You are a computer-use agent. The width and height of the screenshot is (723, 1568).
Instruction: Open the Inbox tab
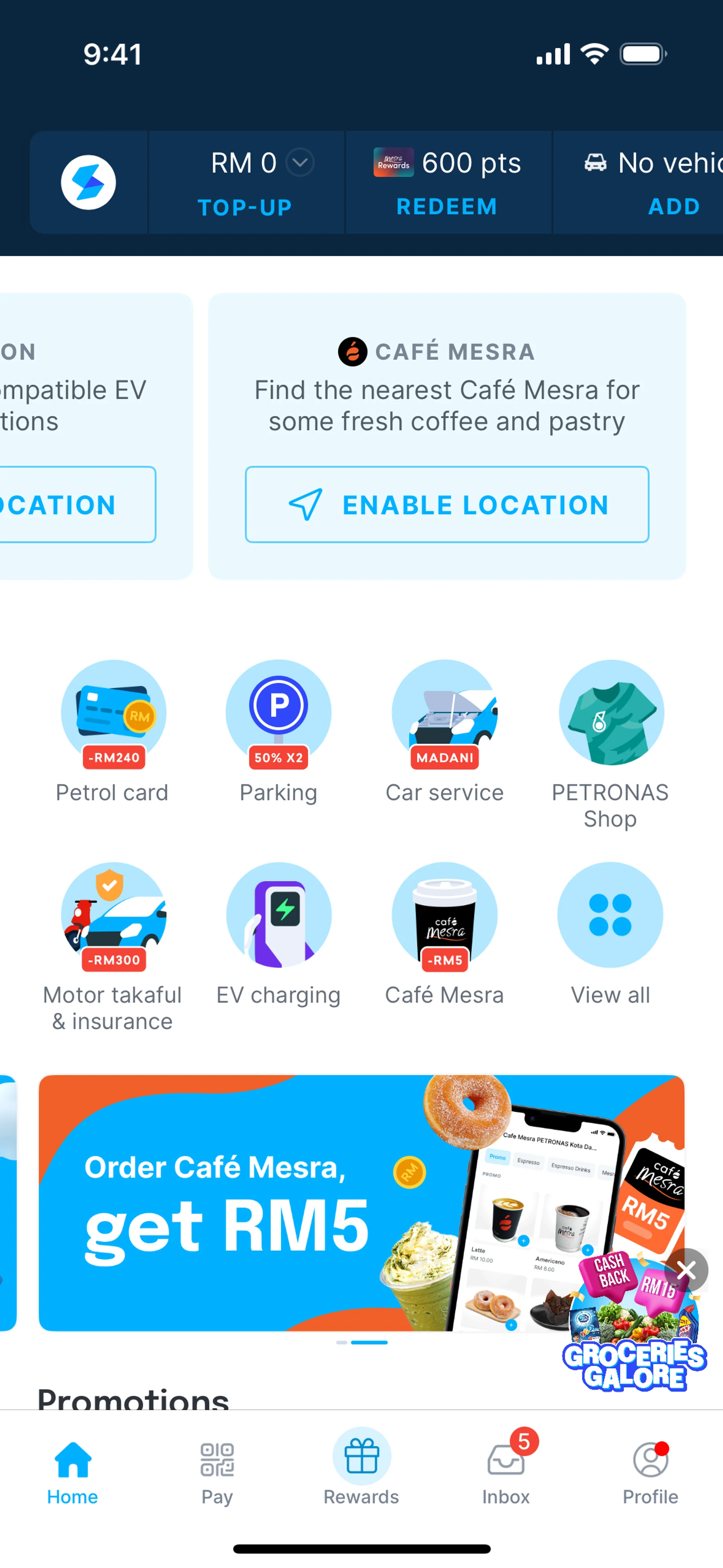click(x=506, y=1472)
